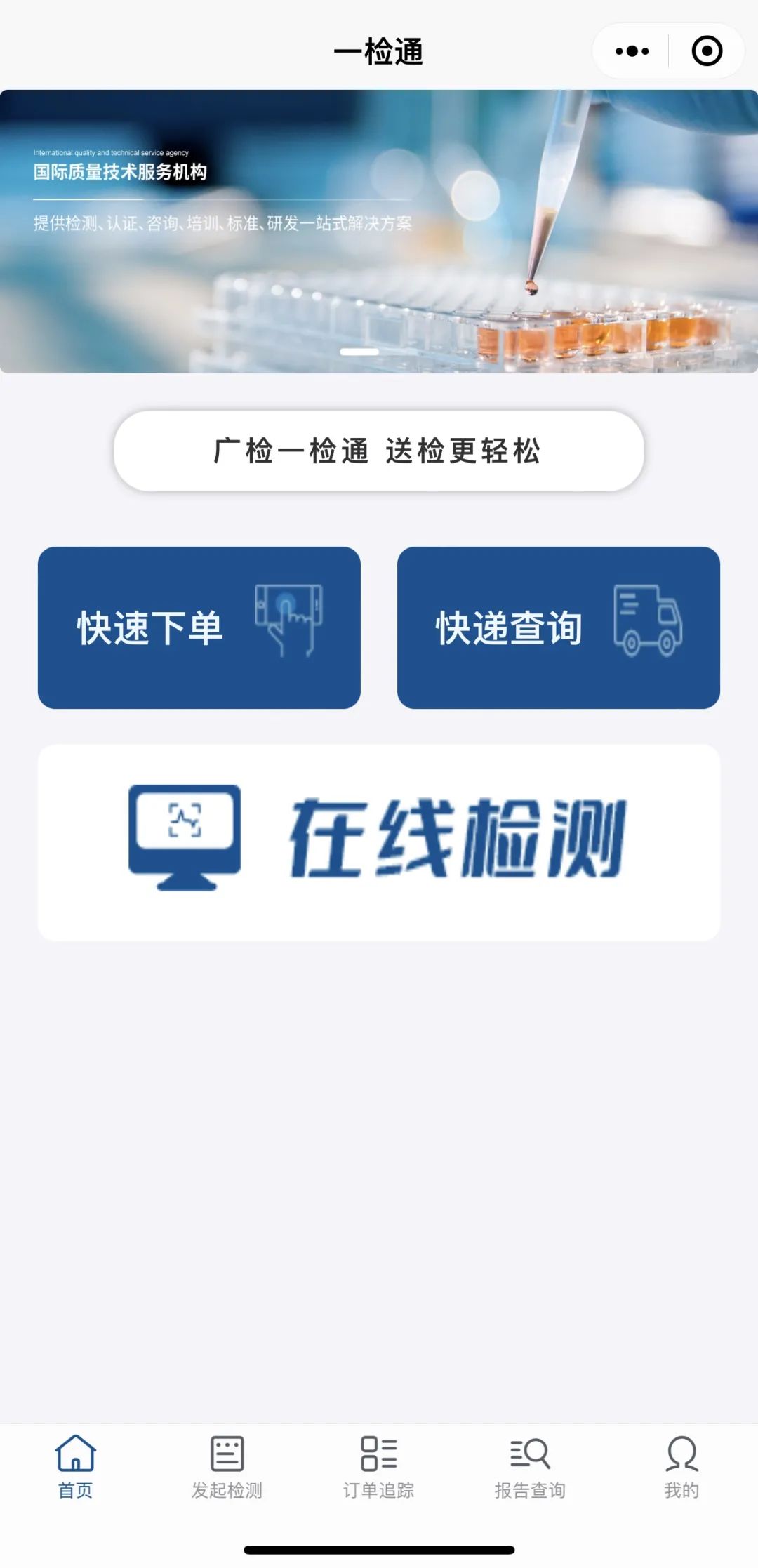Close the mini program via the circle icon
758x1568 pixels.
[706, 51]
